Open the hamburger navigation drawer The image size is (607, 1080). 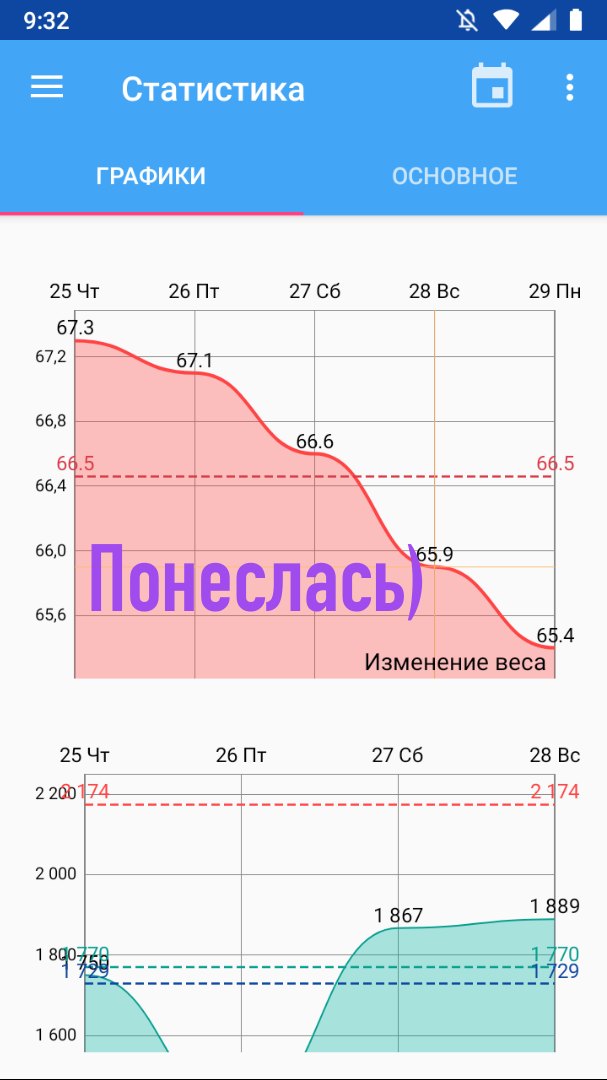point(47,87)
